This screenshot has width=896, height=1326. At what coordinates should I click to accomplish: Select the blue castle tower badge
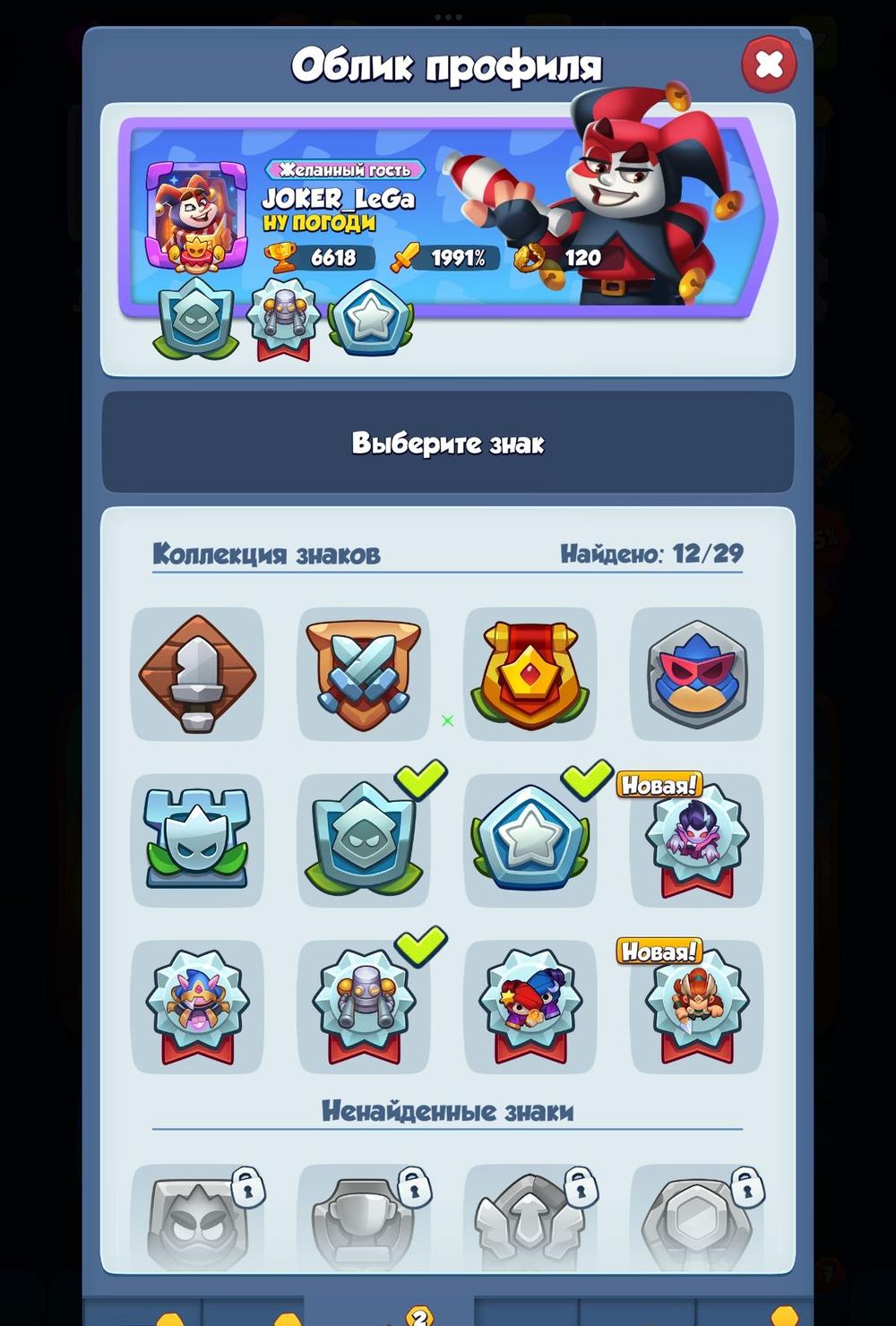(x=197, y=840)
